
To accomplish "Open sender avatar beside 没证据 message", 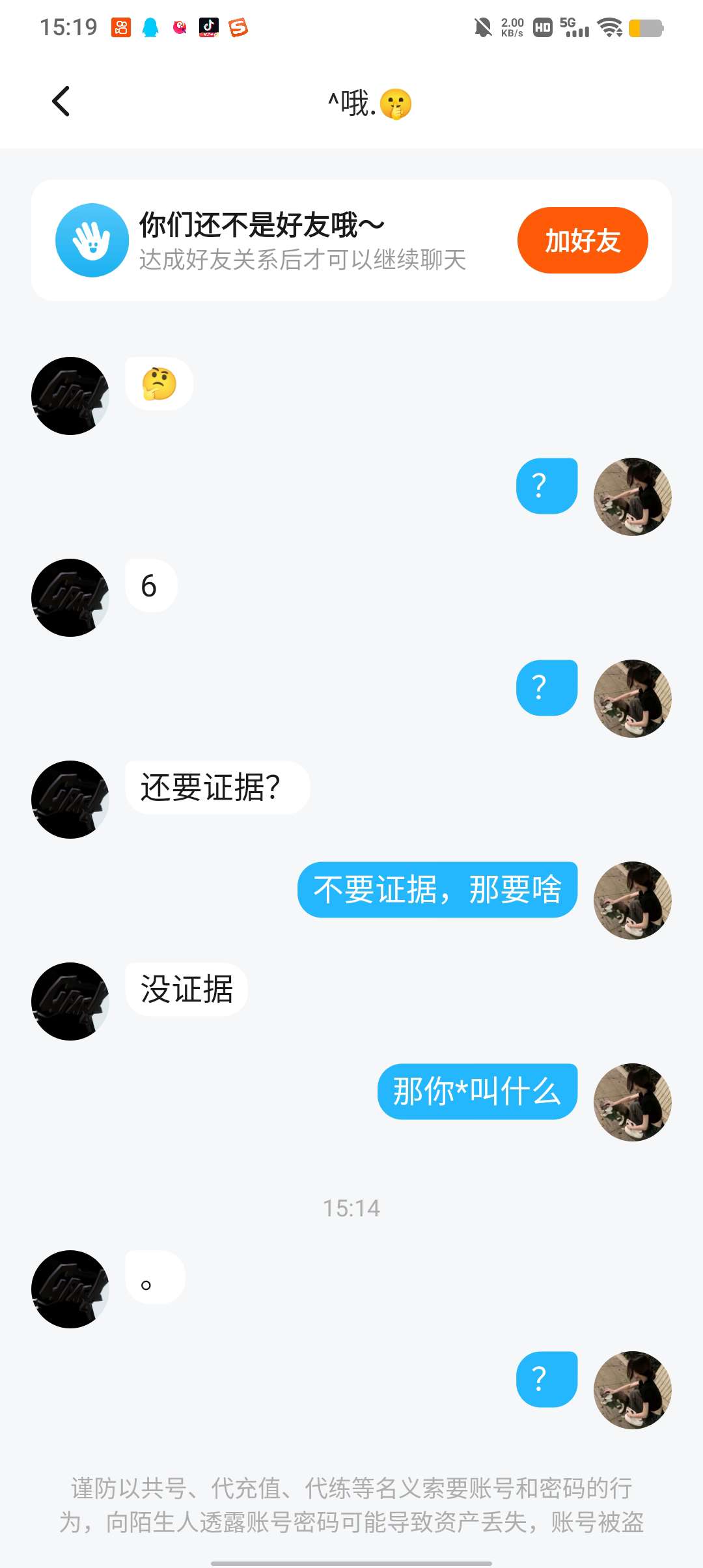I will click(x=70, y=1001).
